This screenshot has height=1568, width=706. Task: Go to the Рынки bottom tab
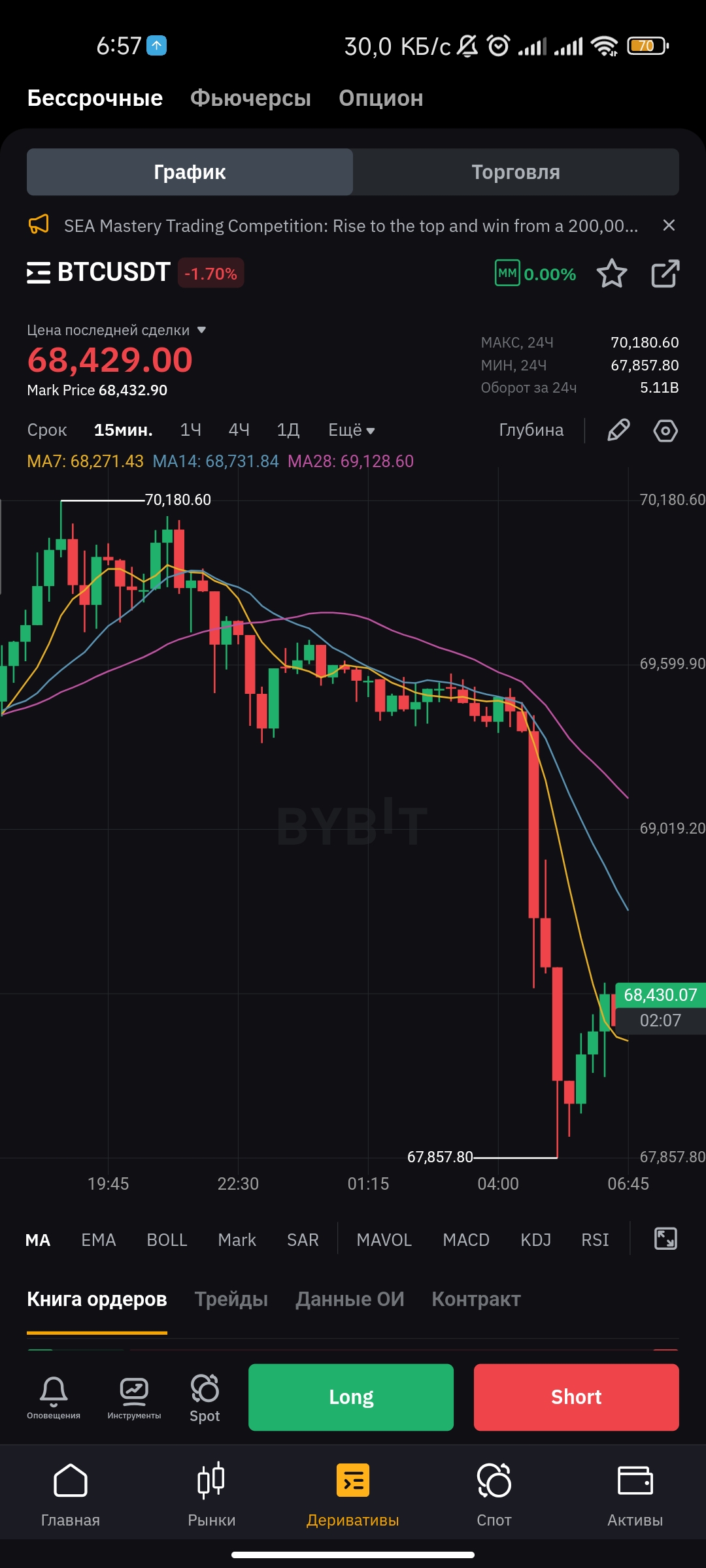coord(212,1495)
